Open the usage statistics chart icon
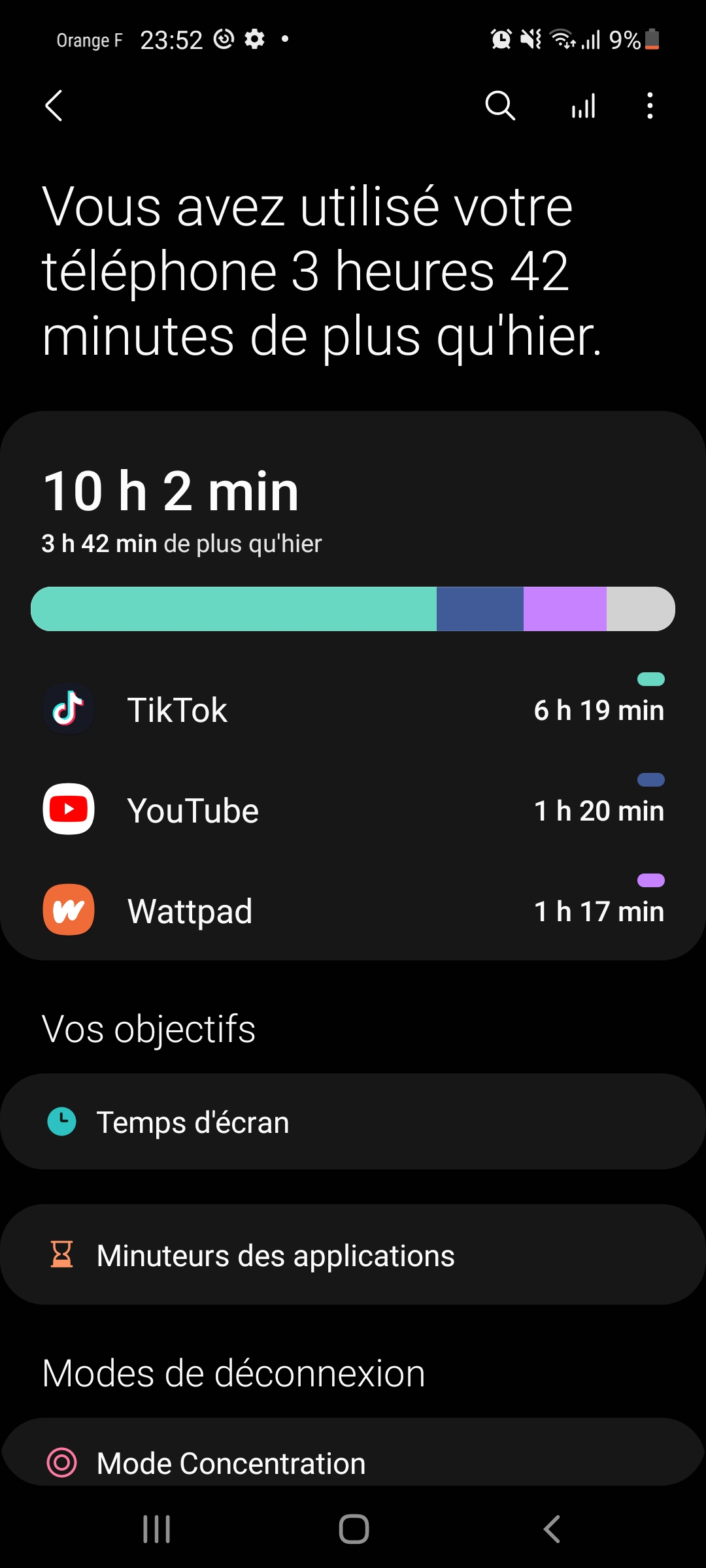The image size is (706, 1568). pyautogui.click(x=583, y=106)
